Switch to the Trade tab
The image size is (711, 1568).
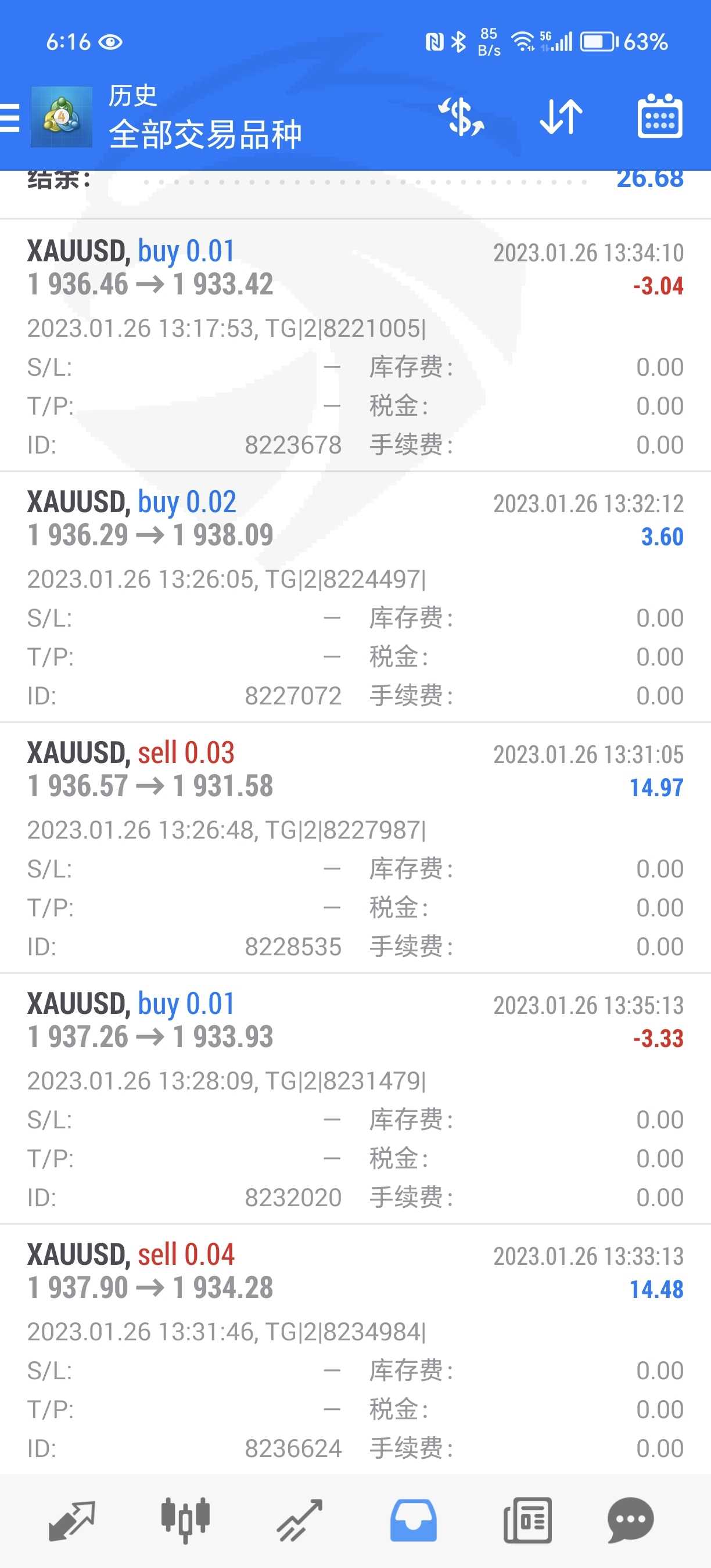(x=299, y=1520)
